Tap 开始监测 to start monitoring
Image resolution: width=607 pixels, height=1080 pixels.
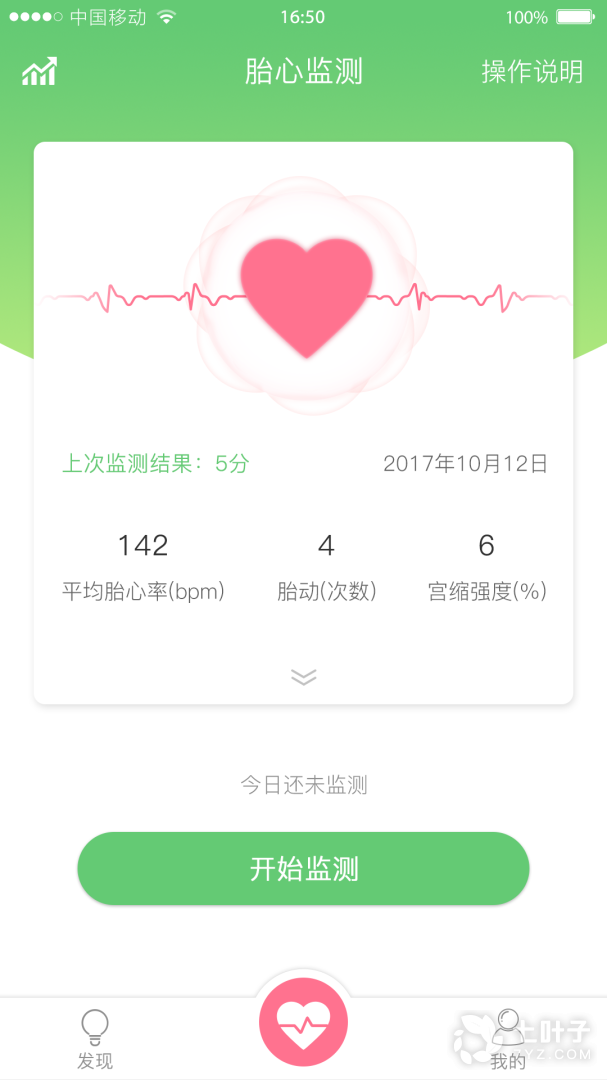(x=303, y=869)
